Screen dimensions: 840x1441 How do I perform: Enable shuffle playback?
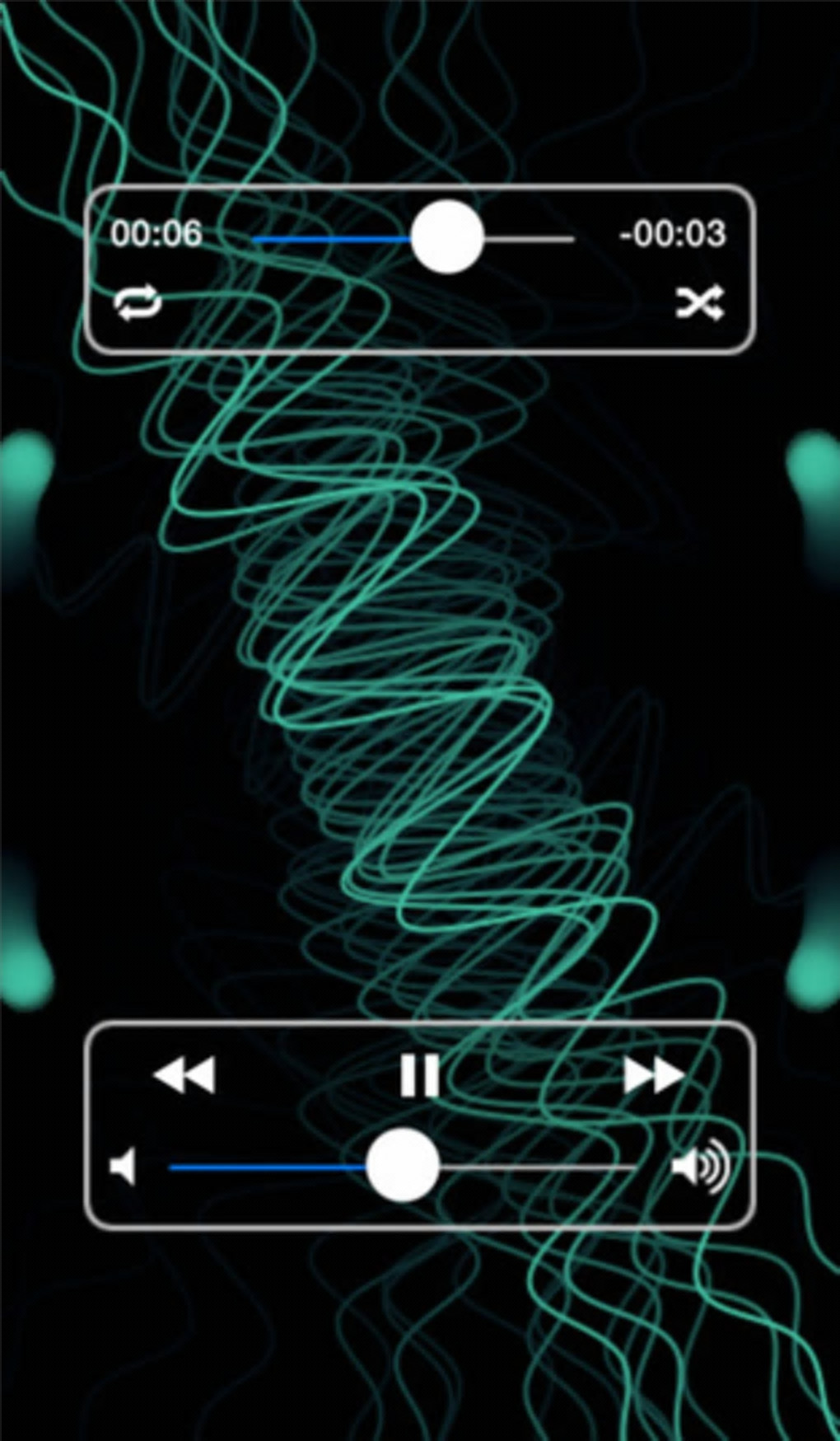pyautogui.click(x=699, y=302)
